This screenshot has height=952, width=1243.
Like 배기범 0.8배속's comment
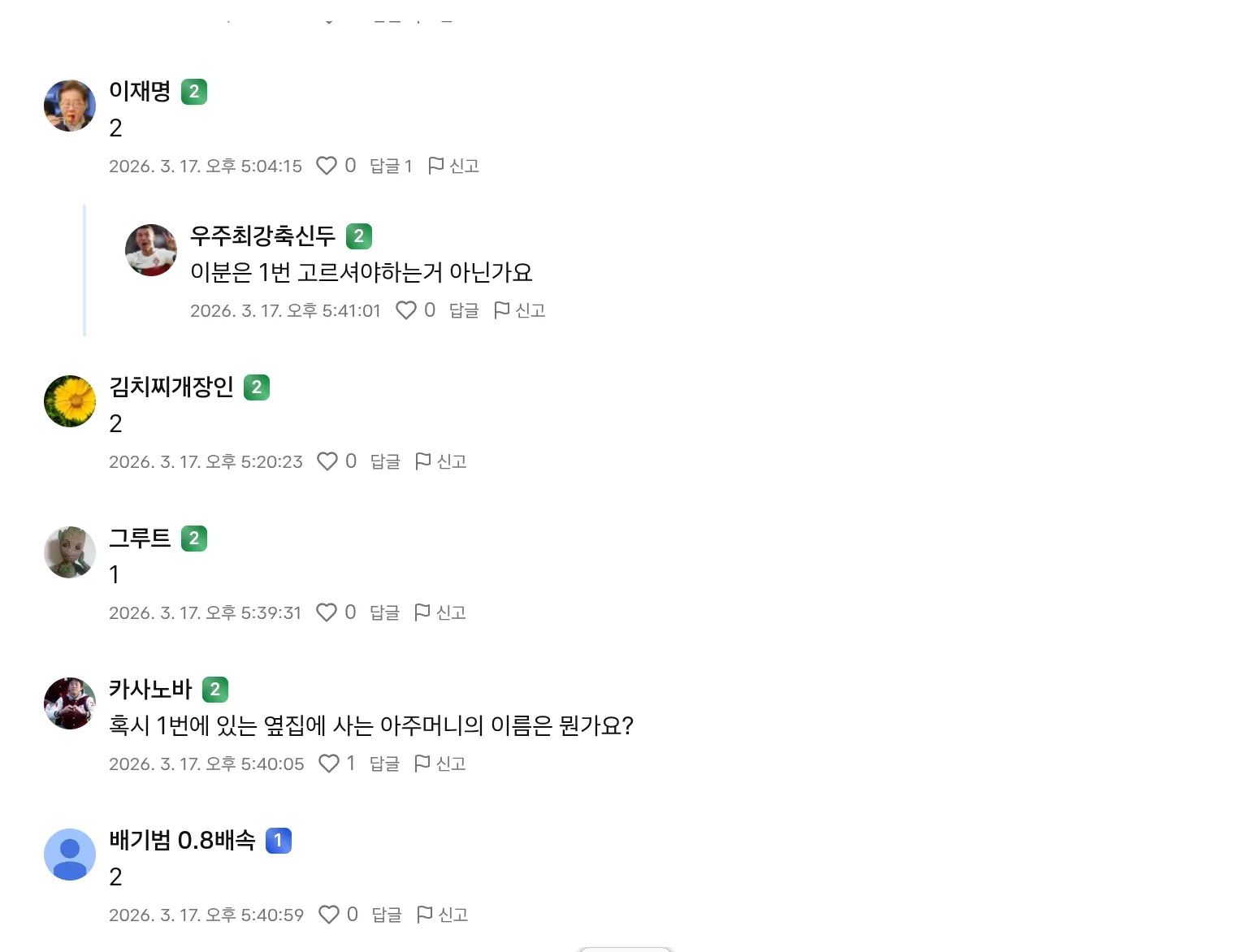(x=329, y=915)
